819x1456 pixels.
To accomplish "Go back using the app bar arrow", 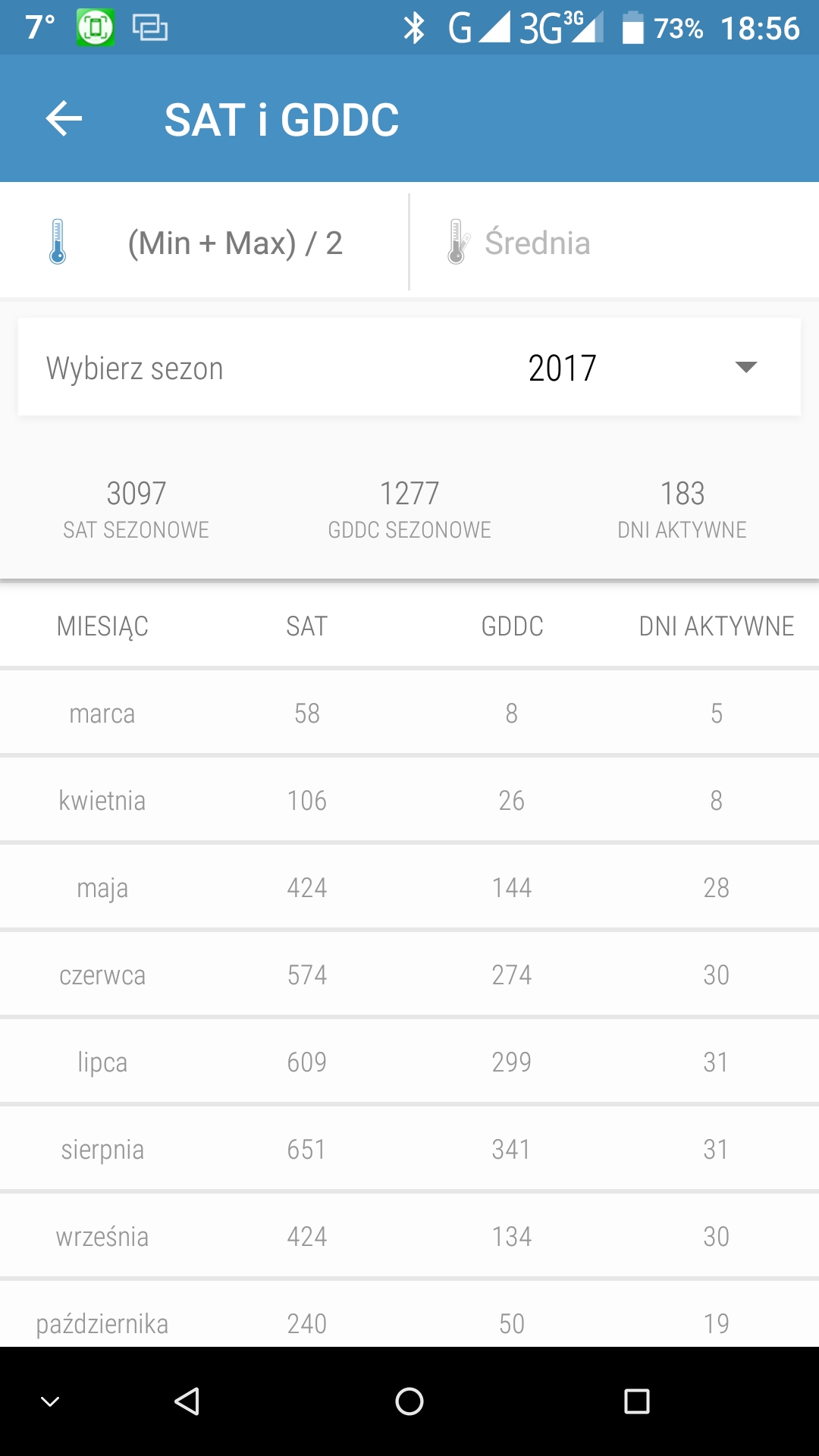I will [x=64, y=119].
